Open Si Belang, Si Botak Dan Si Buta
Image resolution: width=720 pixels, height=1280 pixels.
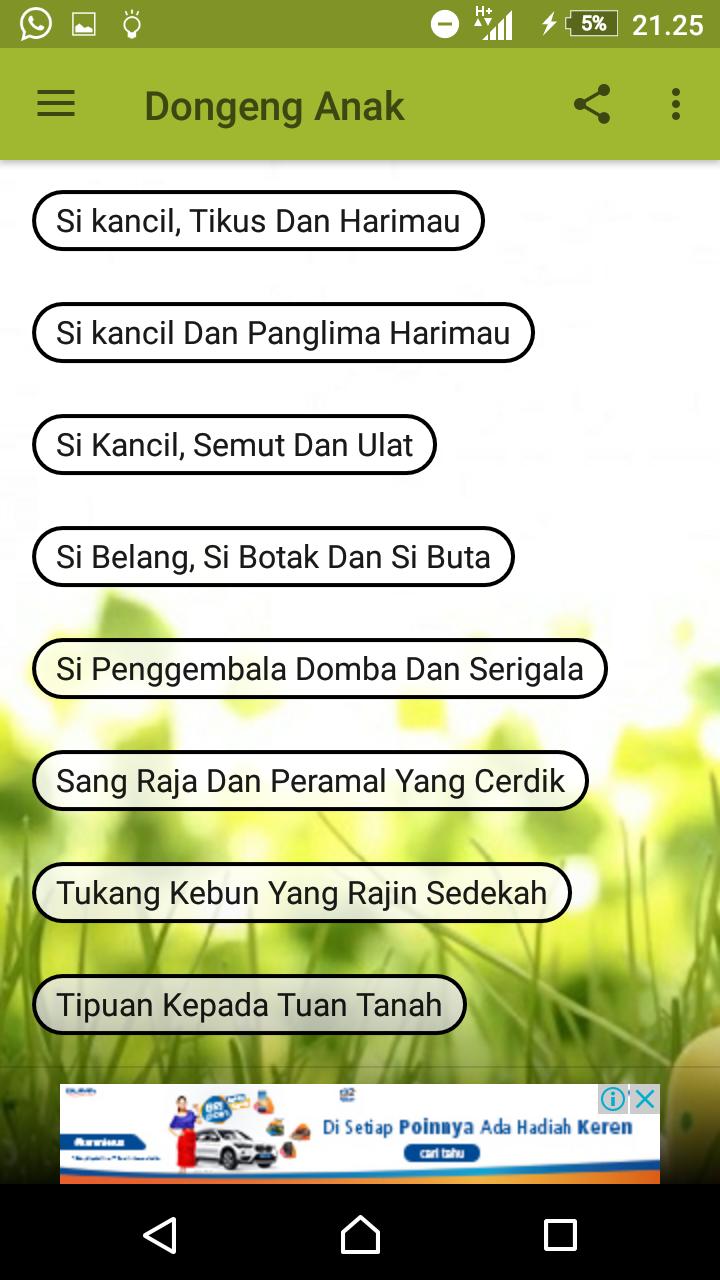273,557
